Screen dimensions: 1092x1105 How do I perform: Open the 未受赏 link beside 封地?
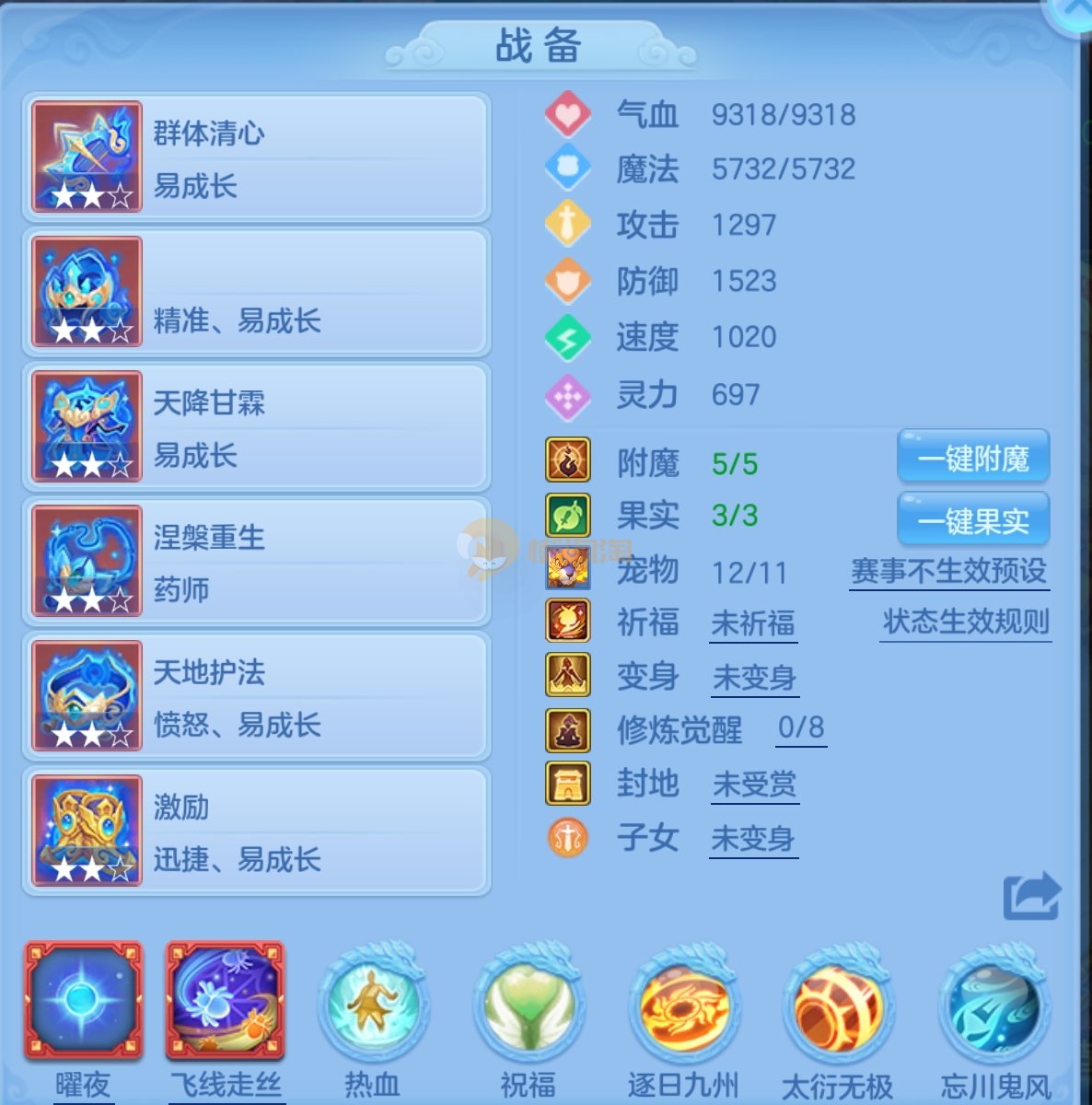pyautogui.click(x=754, y=785)
